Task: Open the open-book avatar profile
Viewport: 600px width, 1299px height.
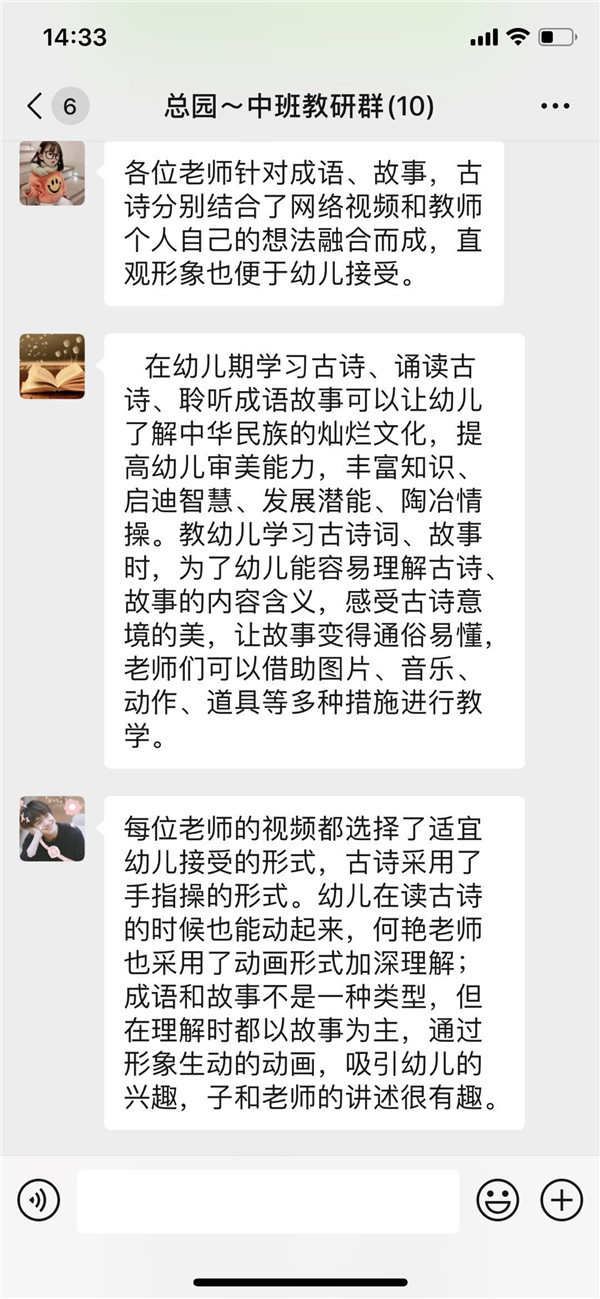Action: (52, 366)
